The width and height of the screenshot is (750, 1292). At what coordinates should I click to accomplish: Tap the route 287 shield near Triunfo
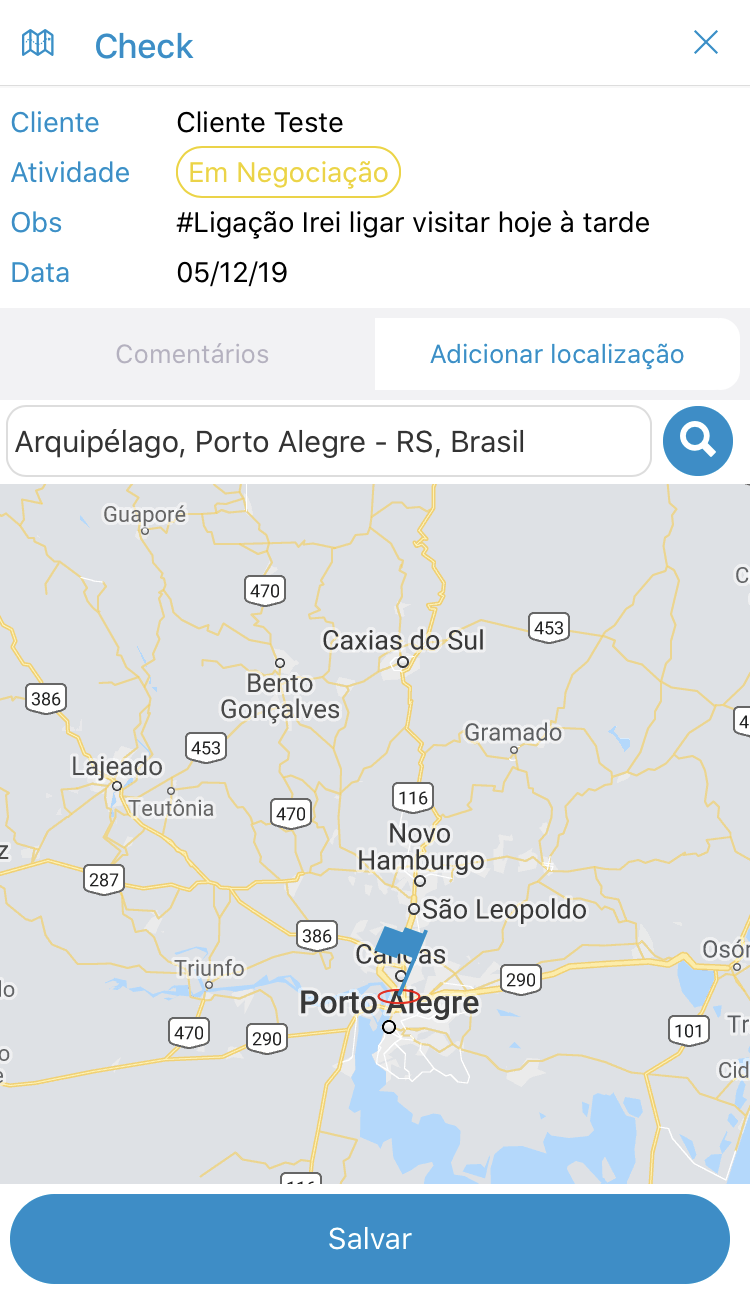[x=103, y=880]
